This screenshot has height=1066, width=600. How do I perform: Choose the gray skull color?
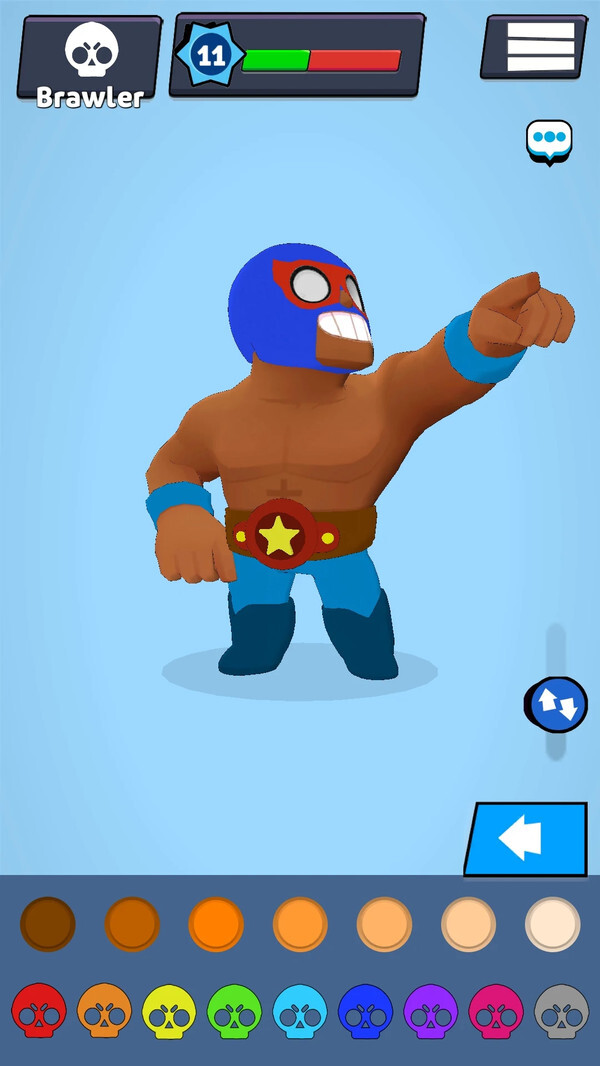point(561,1011)
